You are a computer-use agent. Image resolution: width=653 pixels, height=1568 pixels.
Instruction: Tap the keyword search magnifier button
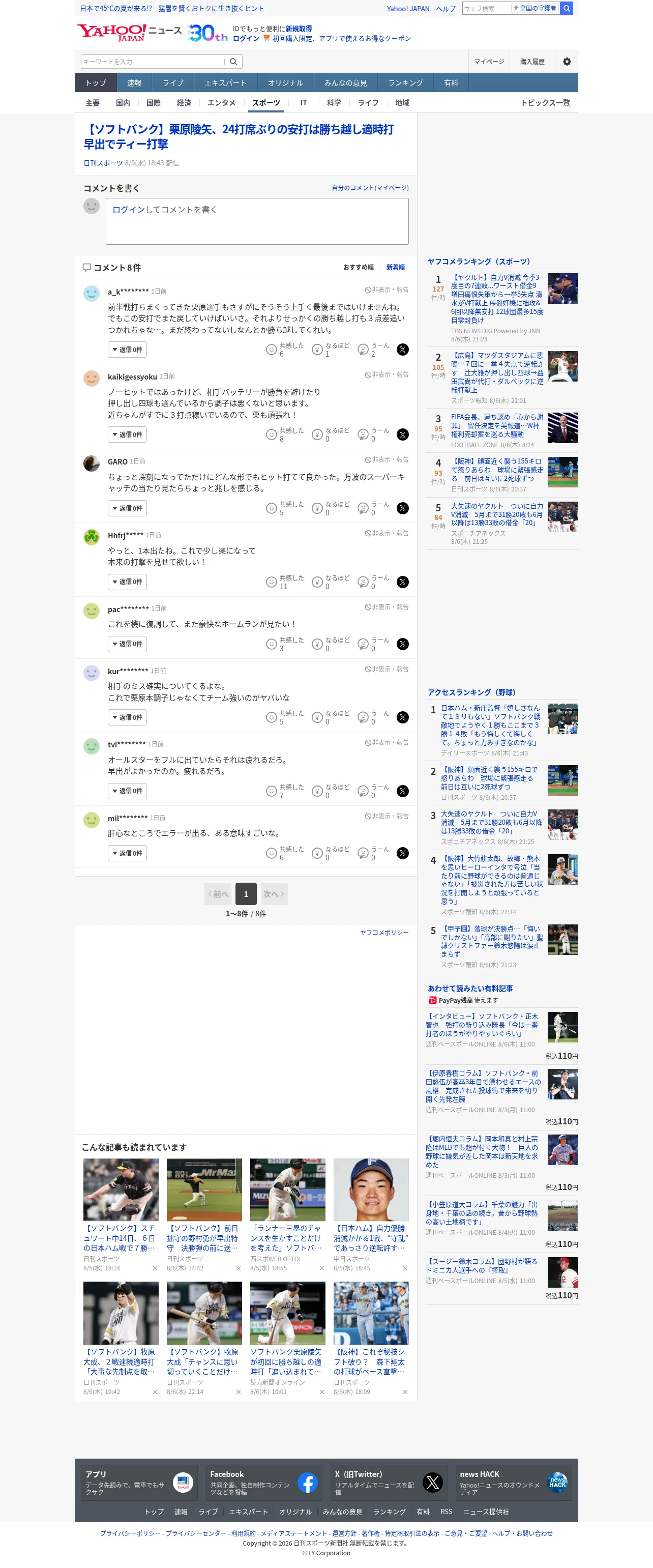pyautogui.click(x=234, y=62)
